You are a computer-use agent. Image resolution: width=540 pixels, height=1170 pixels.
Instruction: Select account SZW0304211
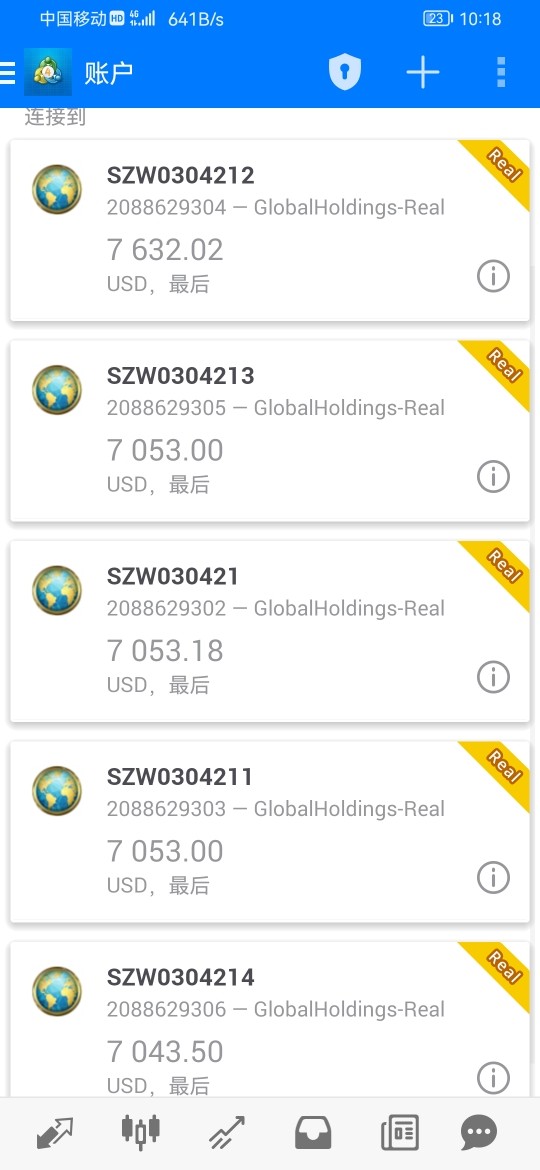[x=270, y=832]
